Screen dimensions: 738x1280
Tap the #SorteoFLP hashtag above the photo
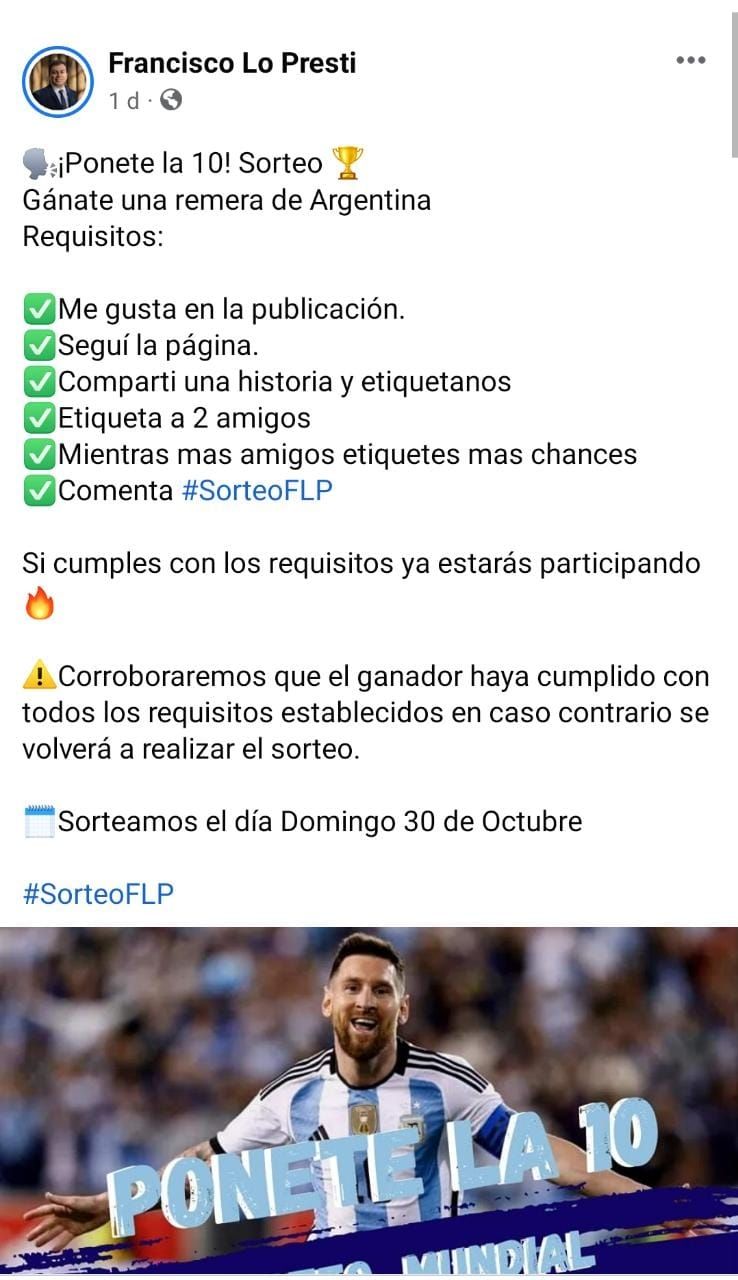pos(98,894)
